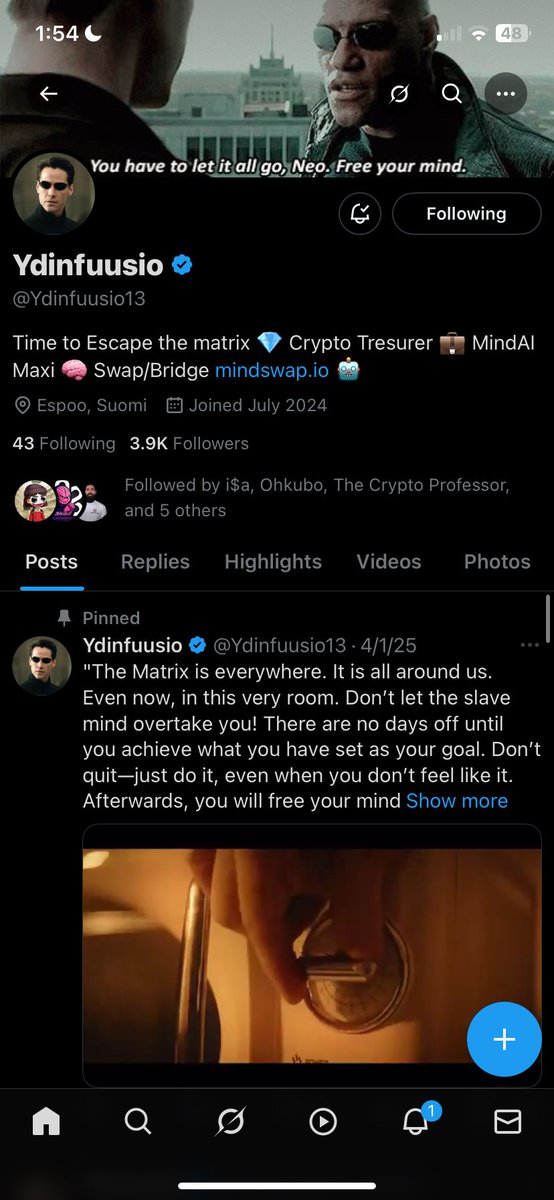
Task: Tap the notification bell next to Following
Action: tap(360, 213)
